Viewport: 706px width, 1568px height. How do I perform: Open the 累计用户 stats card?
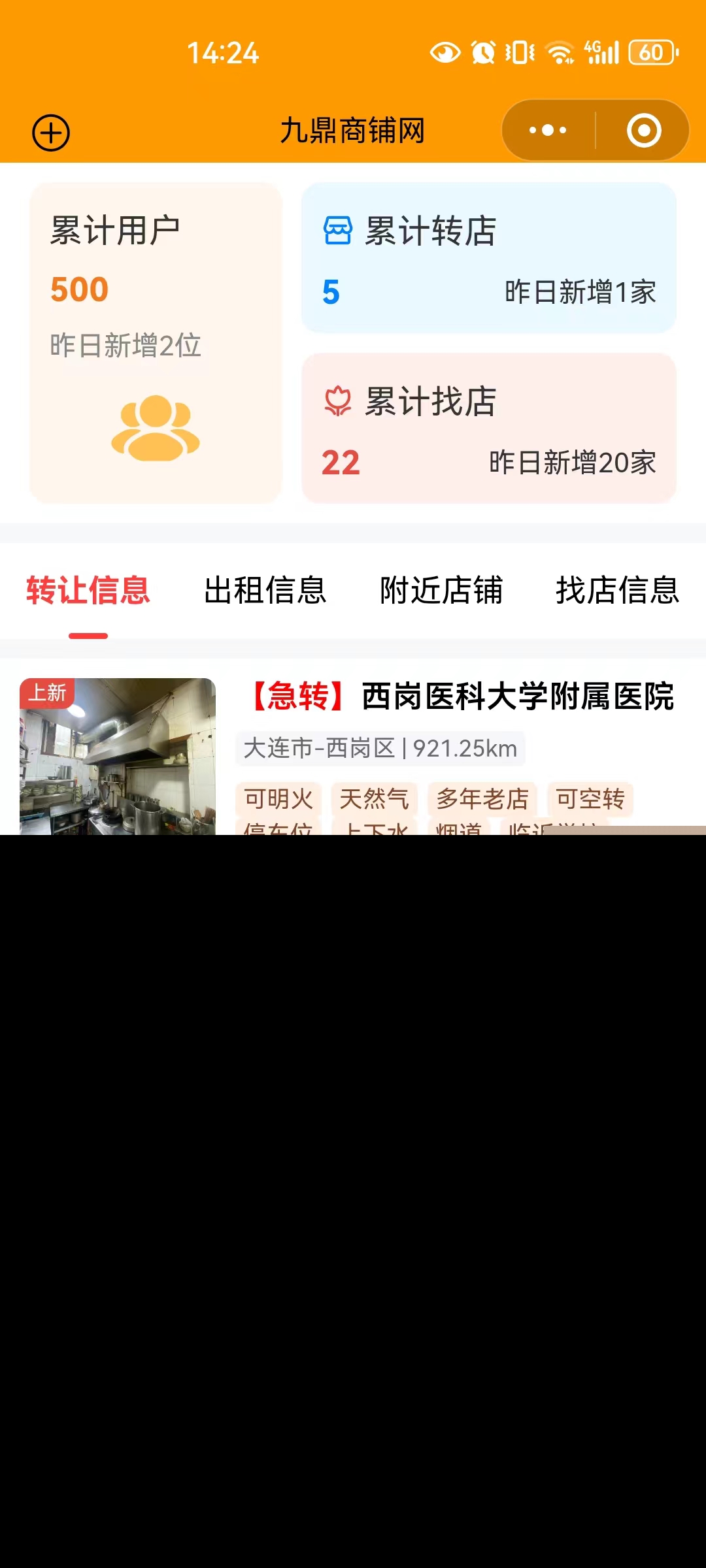point(156,342)
